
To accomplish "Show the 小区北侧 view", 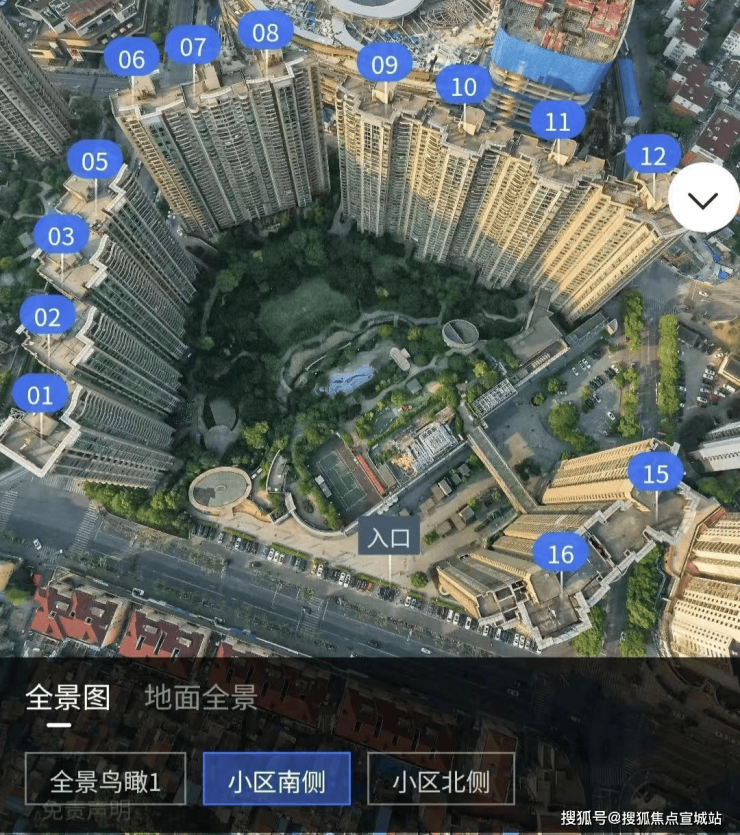I will point(441,779).
